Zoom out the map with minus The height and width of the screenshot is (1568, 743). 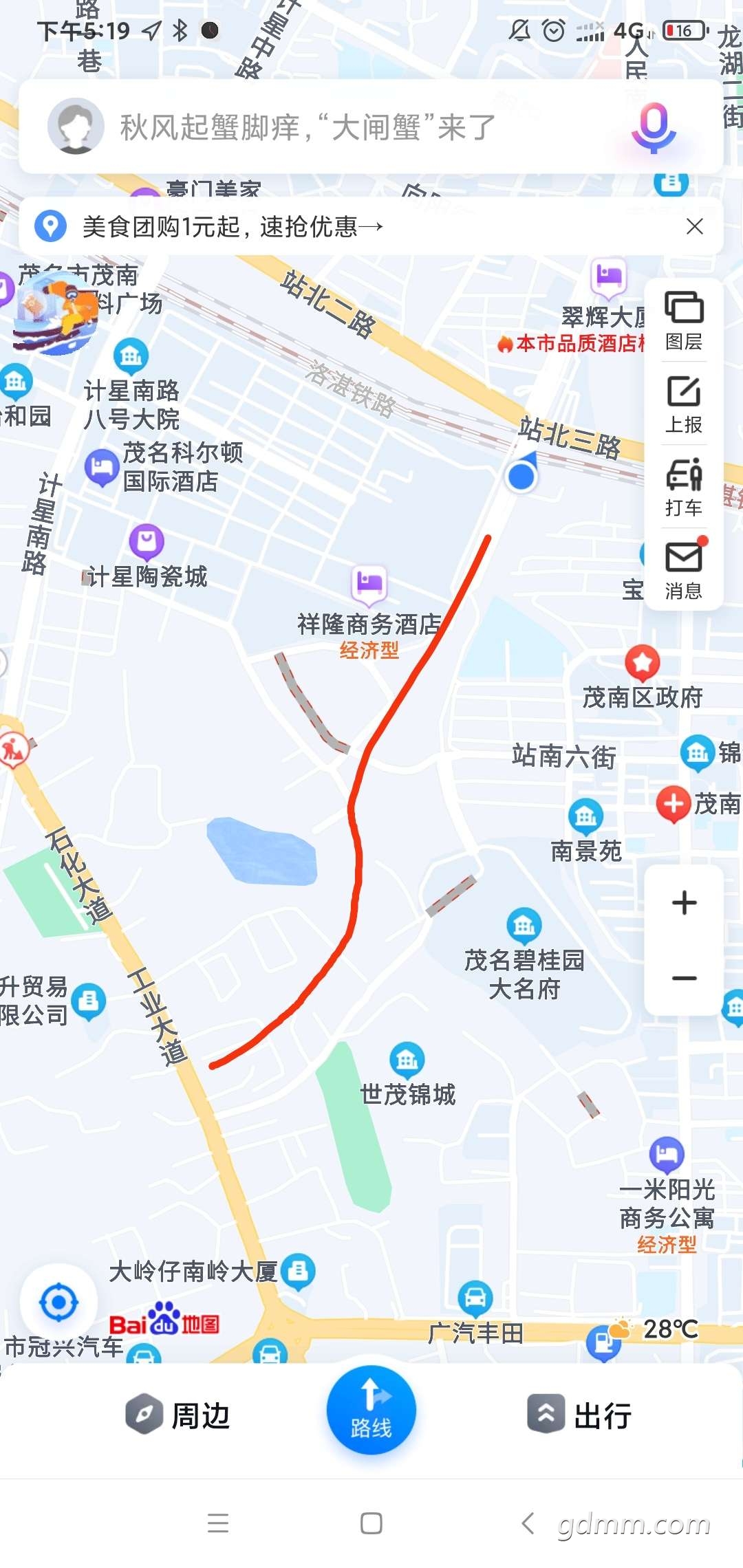(684, 978)
